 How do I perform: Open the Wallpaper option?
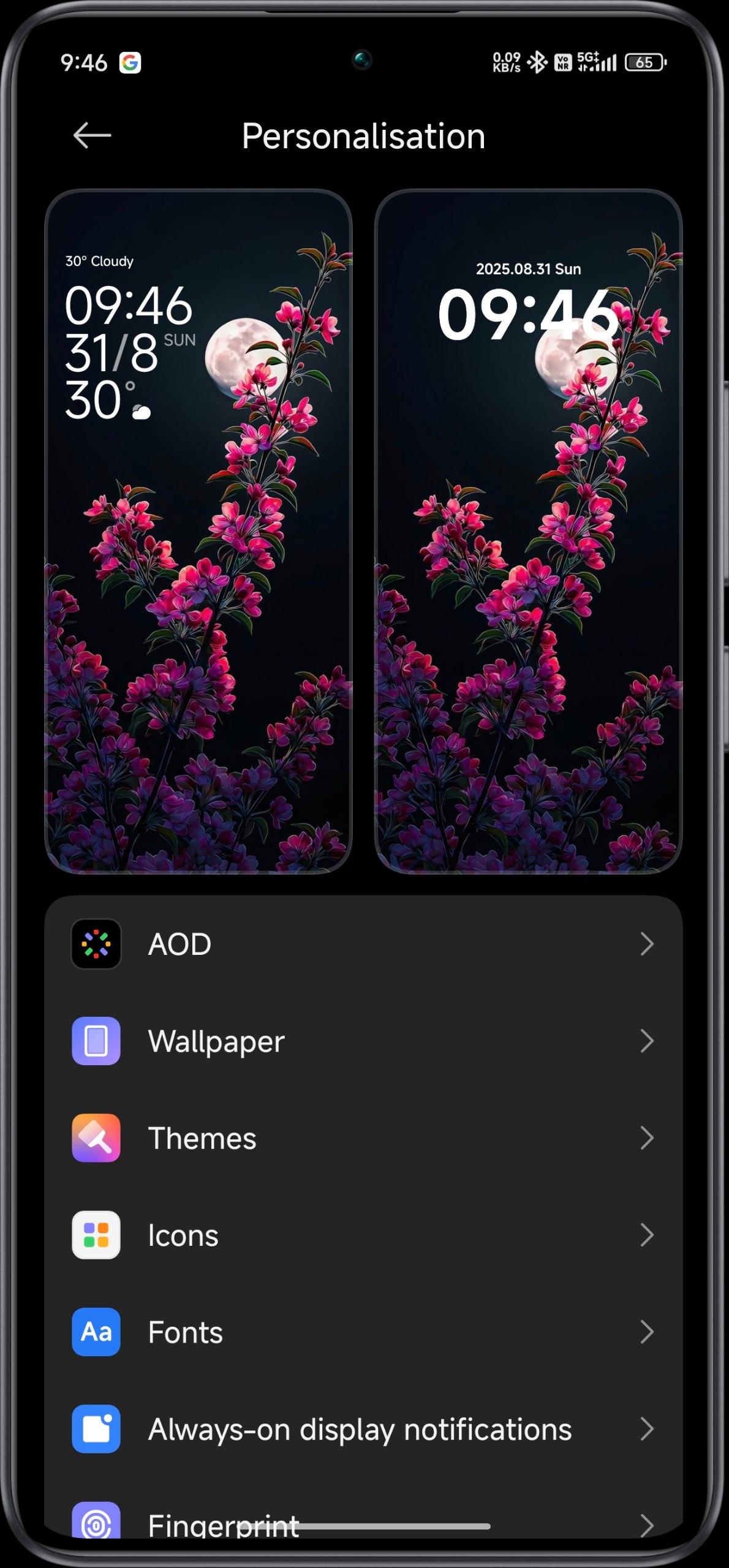point(363,1041)
